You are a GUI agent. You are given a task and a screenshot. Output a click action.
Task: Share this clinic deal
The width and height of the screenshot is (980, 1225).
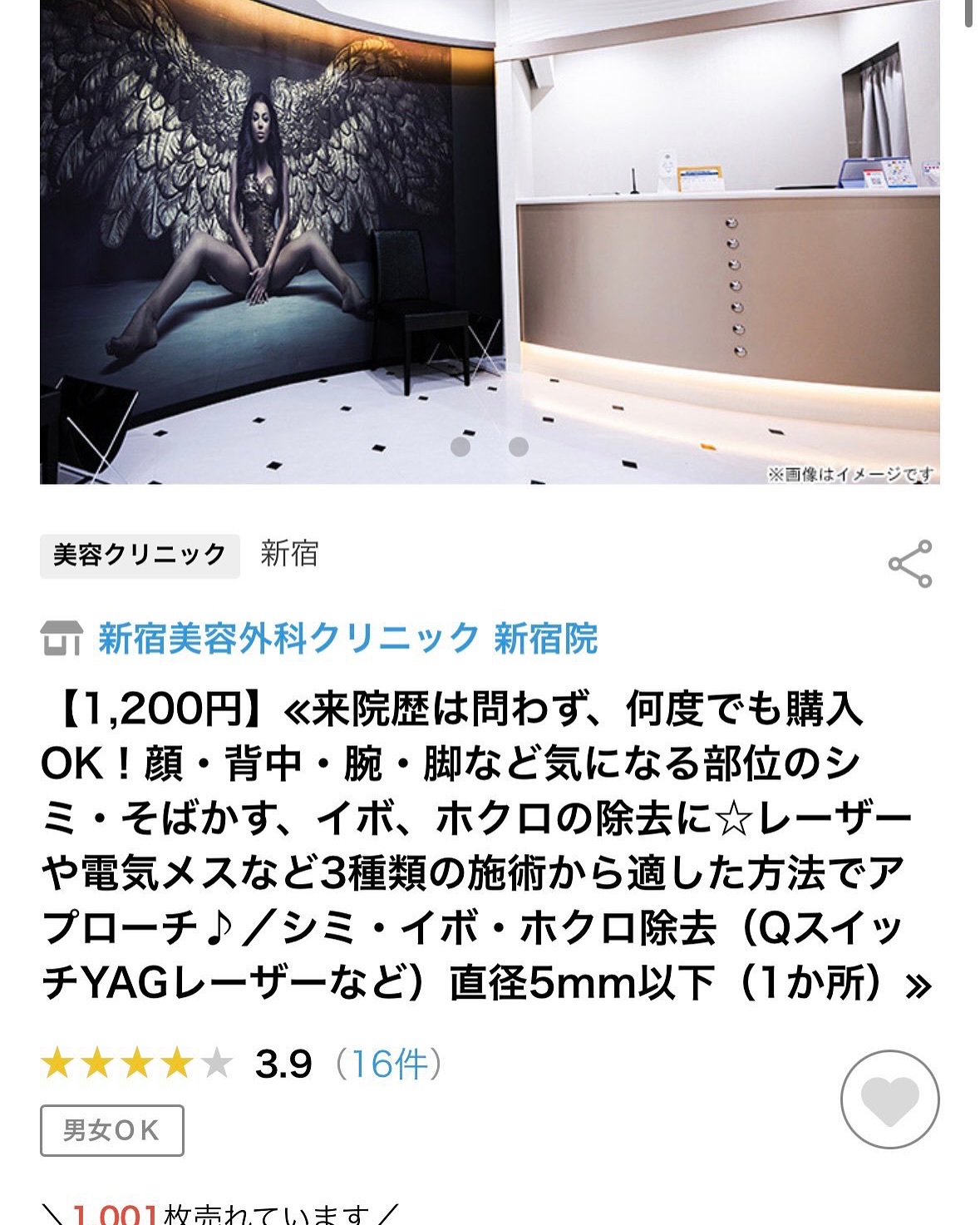point(909,564)
